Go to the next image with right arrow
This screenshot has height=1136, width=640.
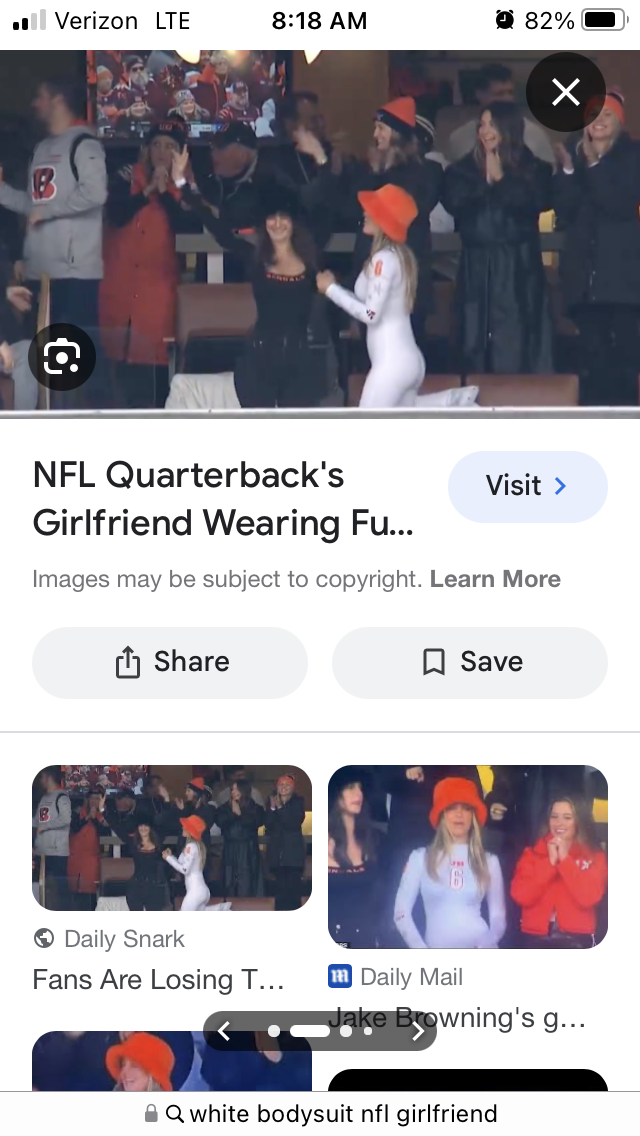coord(417,1031)
